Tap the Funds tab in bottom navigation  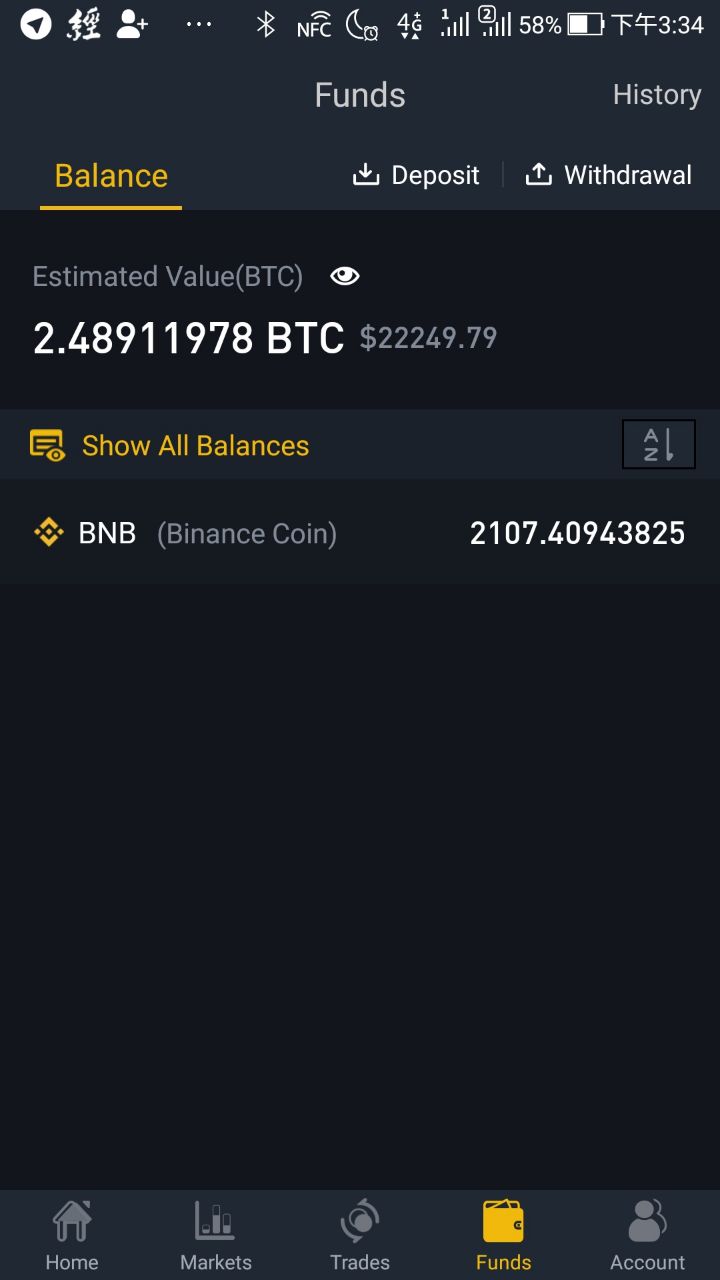503,1236
